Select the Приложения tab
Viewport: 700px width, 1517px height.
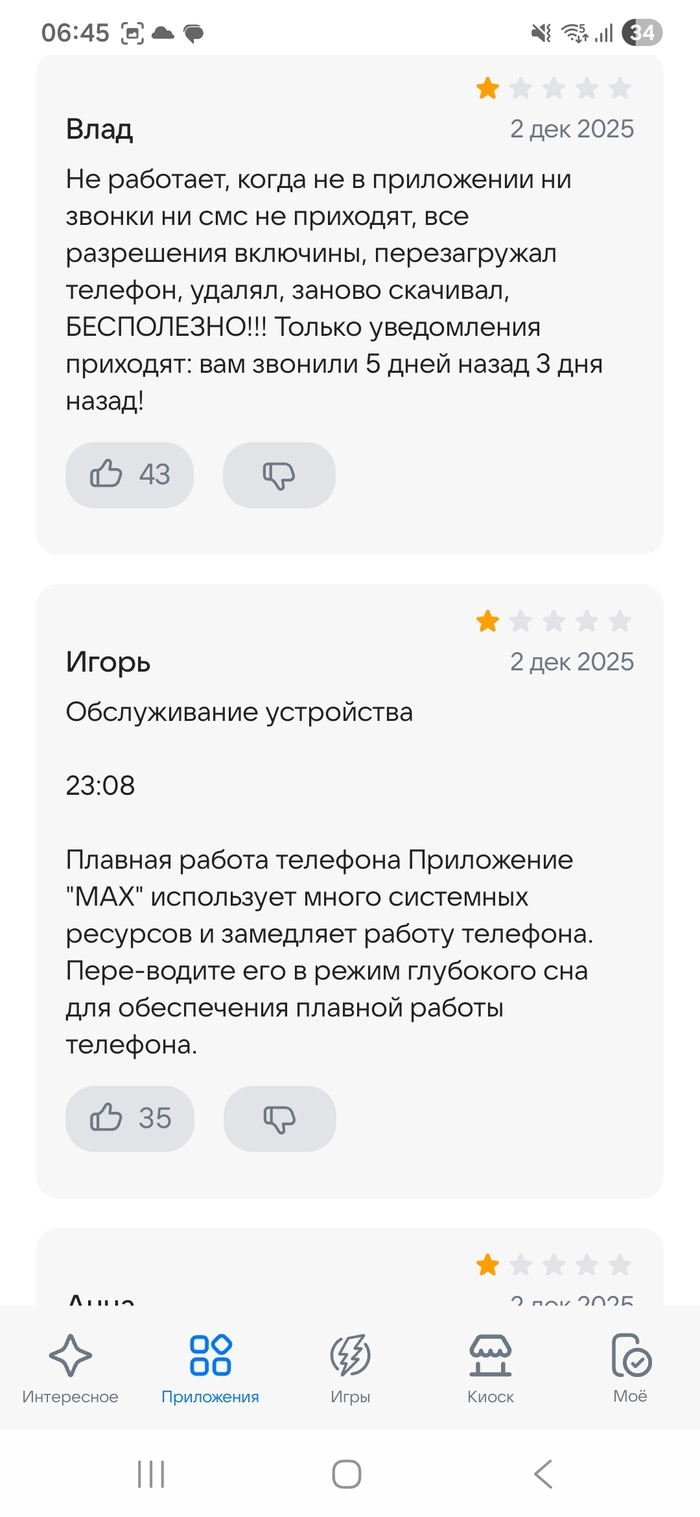coord(210,1368)
